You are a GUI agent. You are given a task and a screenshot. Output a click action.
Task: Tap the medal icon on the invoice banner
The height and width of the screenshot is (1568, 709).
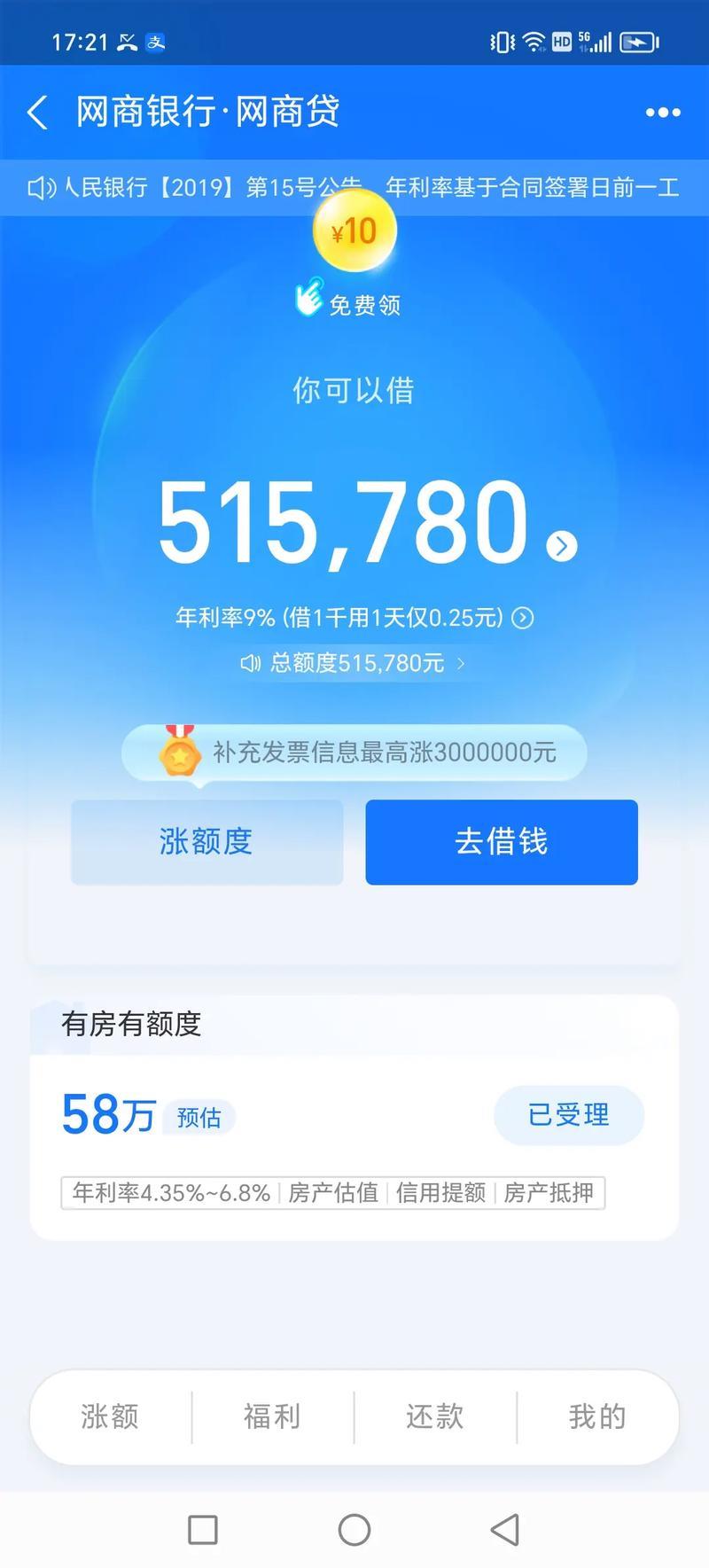point(181,754)
